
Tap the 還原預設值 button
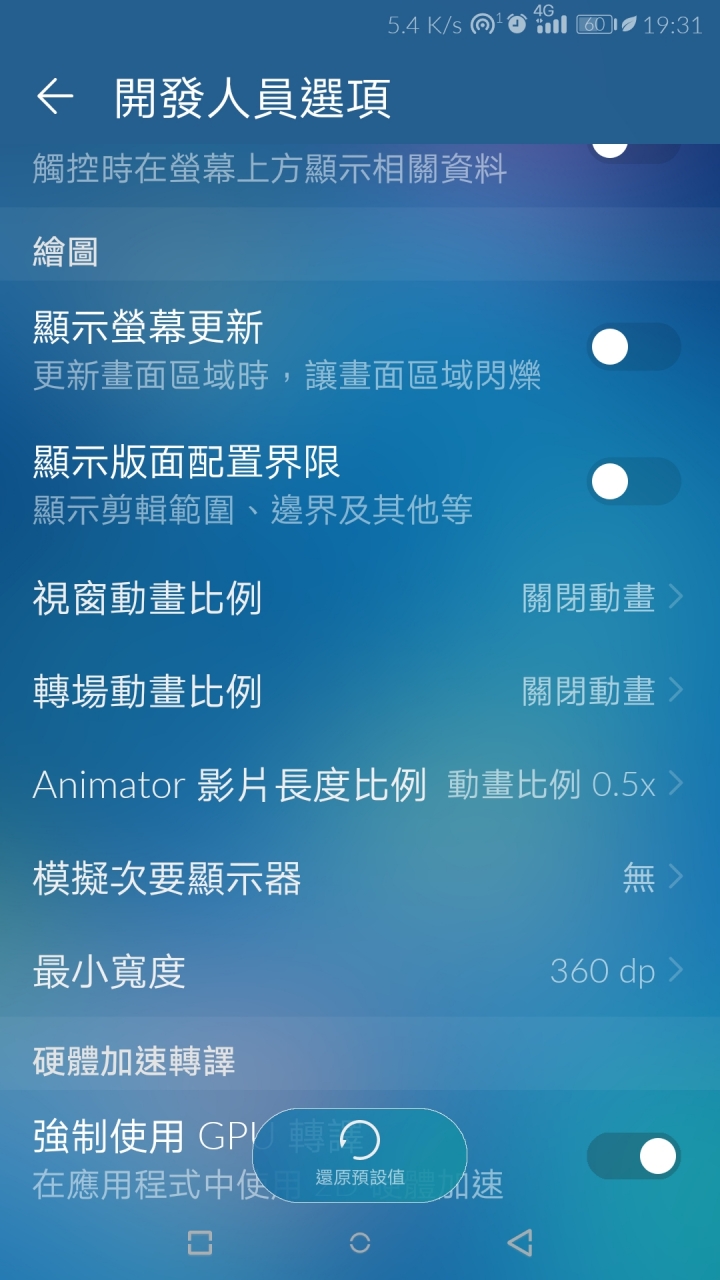point(360,1154)
